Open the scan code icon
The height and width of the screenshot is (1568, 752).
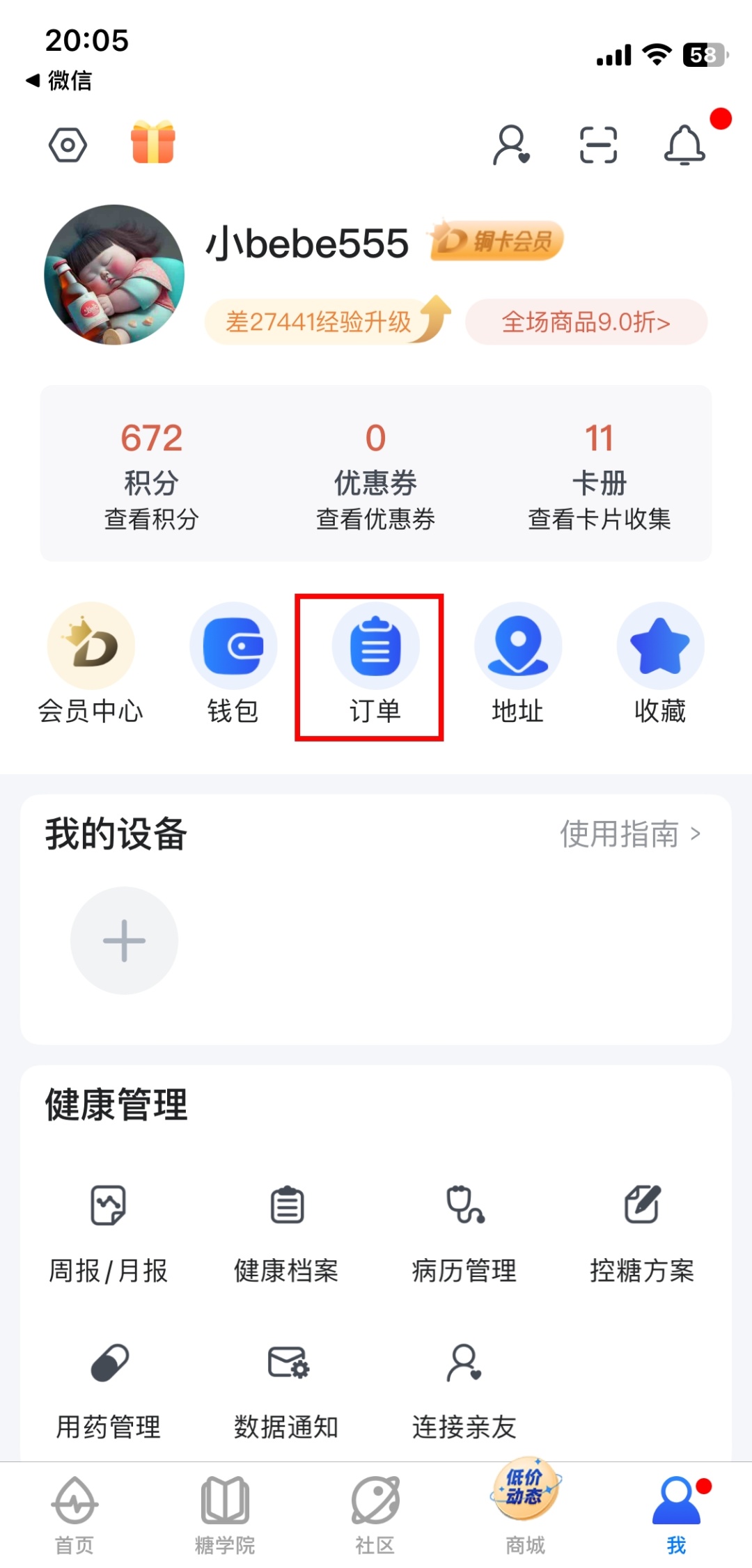point(598,145)
